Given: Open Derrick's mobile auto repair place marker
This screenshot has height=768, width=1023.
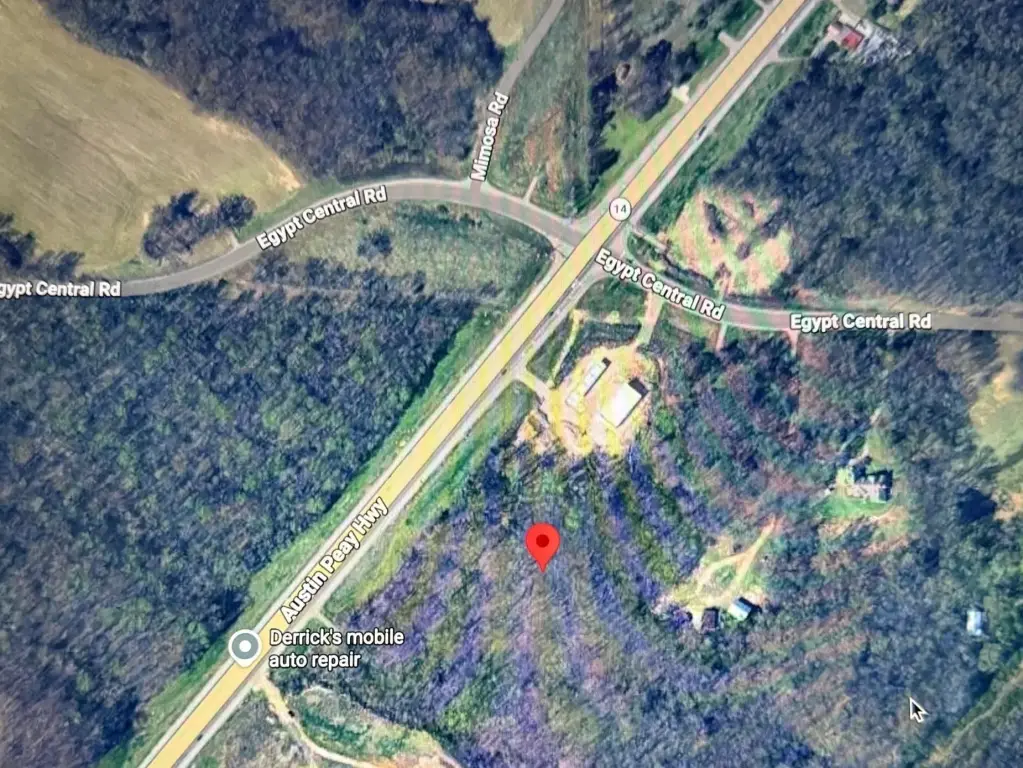Looking at the screenshot, I should coord(245,648).
